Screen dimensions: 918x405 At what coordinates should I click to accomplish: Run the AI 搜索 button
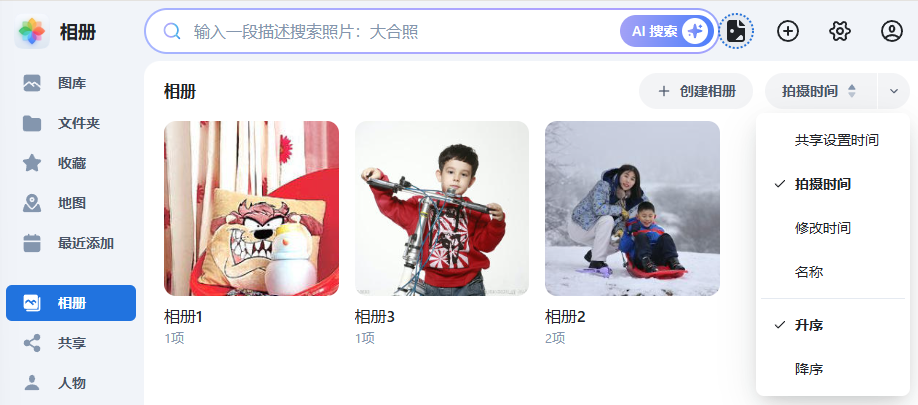[x=665, y=31]
